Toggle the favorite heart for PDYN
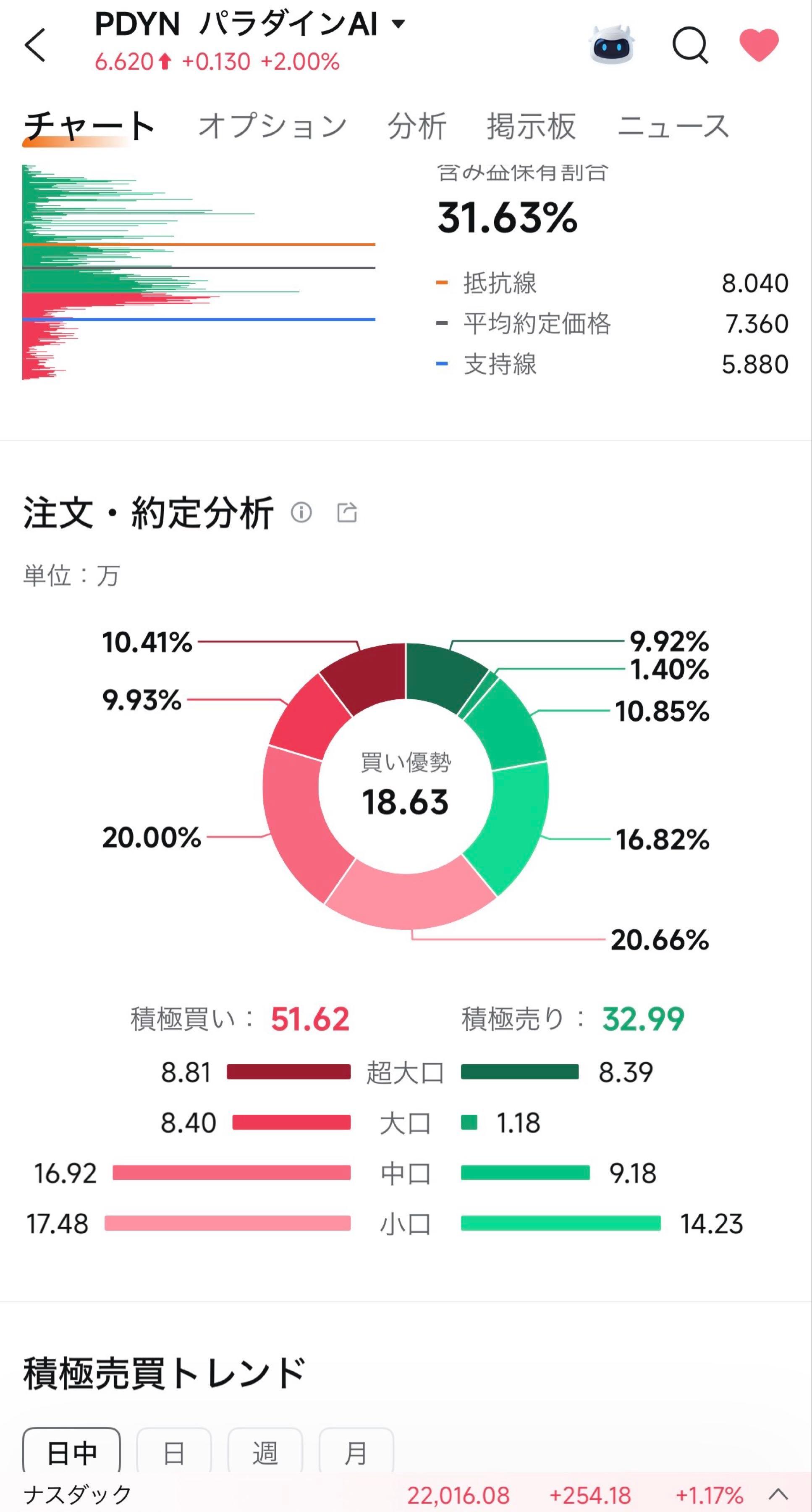 point(759,45)
